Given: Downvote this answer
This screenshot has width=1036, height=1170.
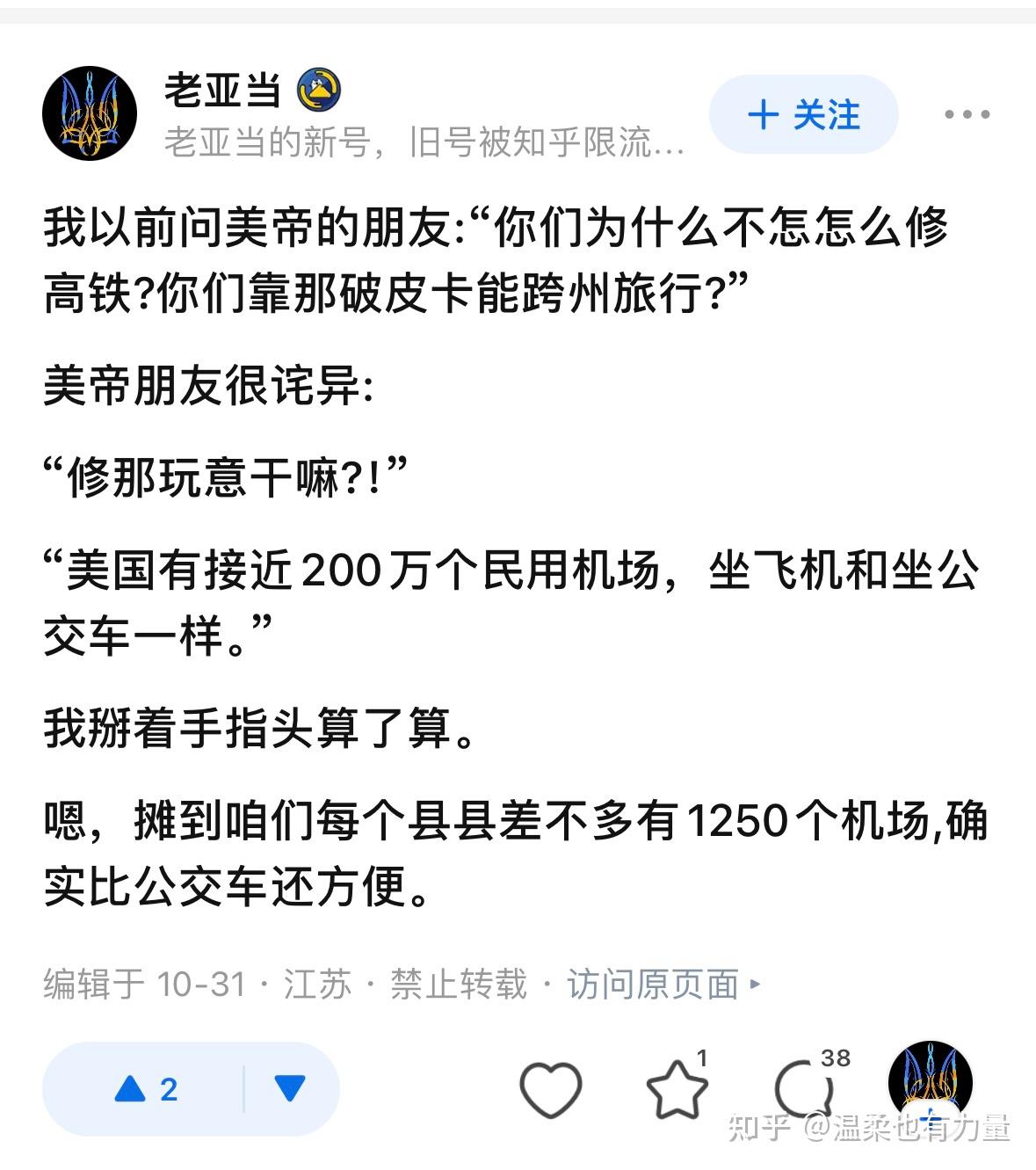Looking at the screenshot, I should coord(290,1088).
